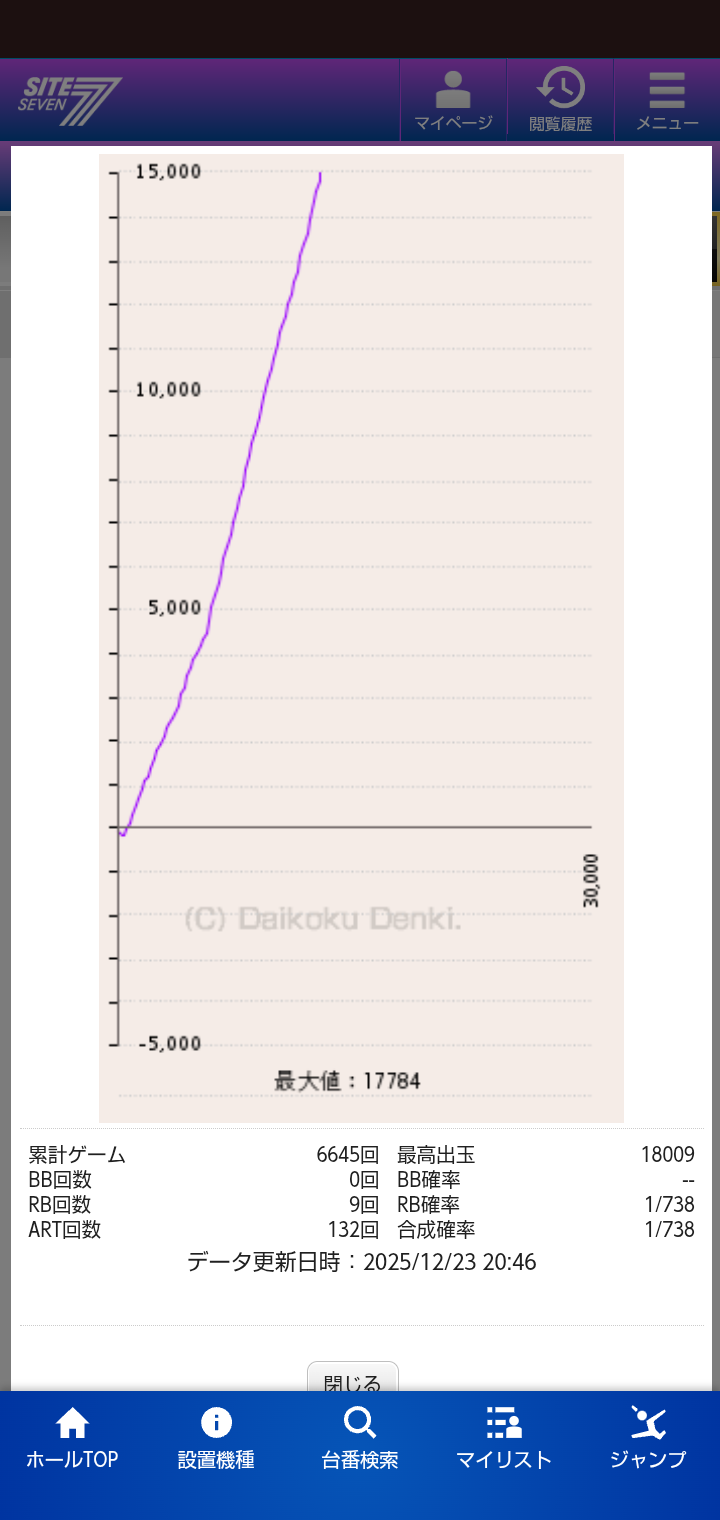Open 設置機種 installed machines list
The width and height of the screenshot is (720, 1520).
tap(216, 1438)
